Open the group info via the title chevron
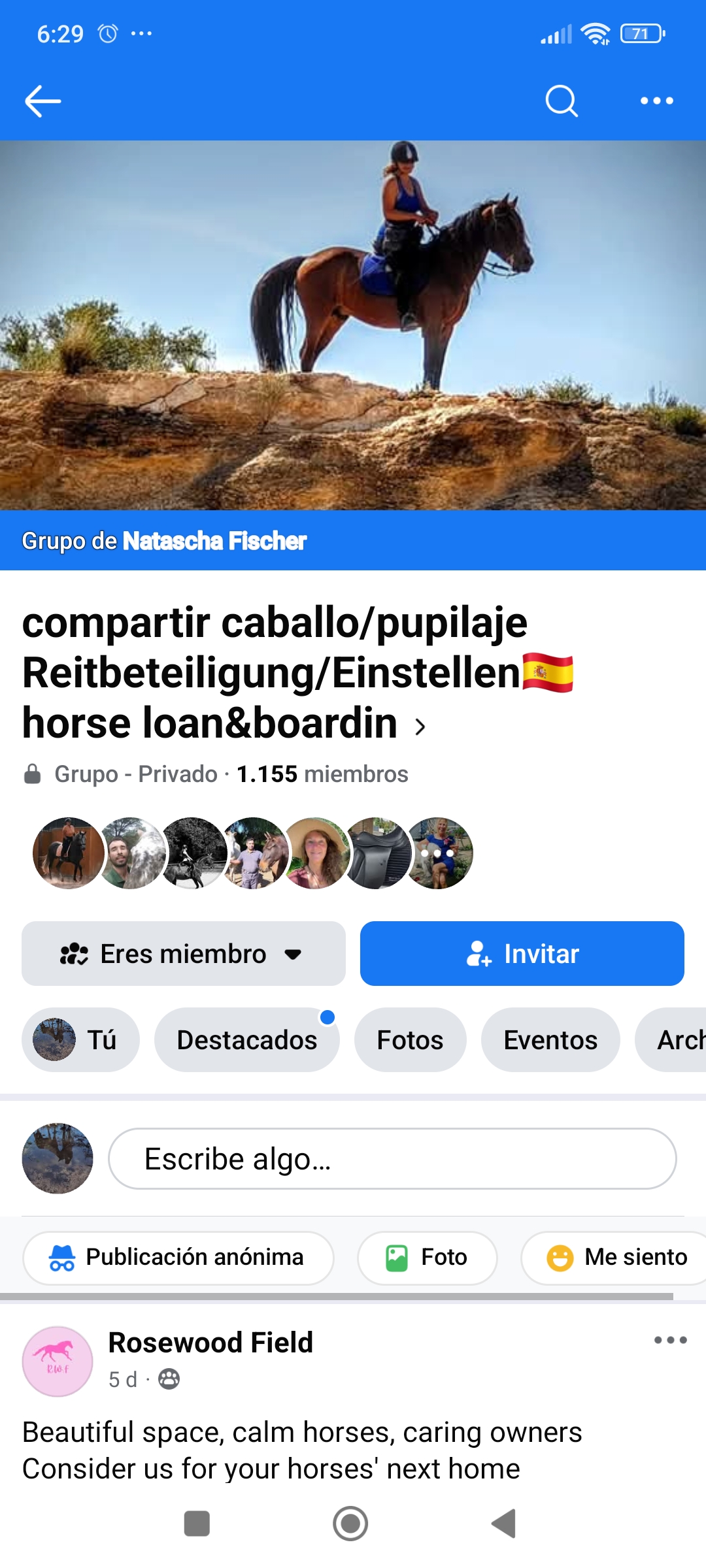Screen dimensions: 706x1568 (420, 726)
